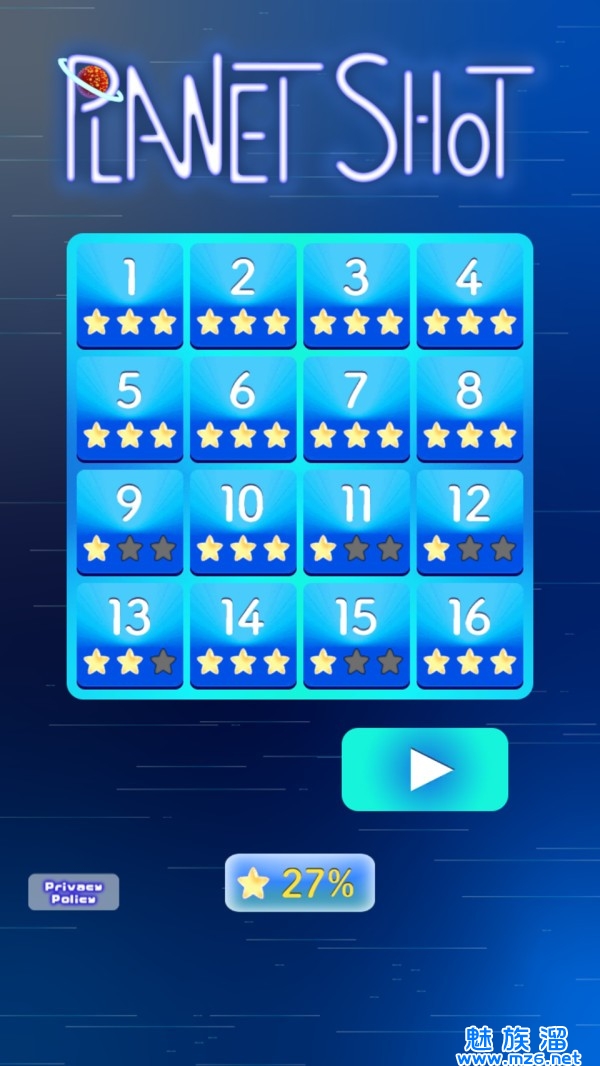Tap the play arrow button
The image size is (600, 1066).
425,769
